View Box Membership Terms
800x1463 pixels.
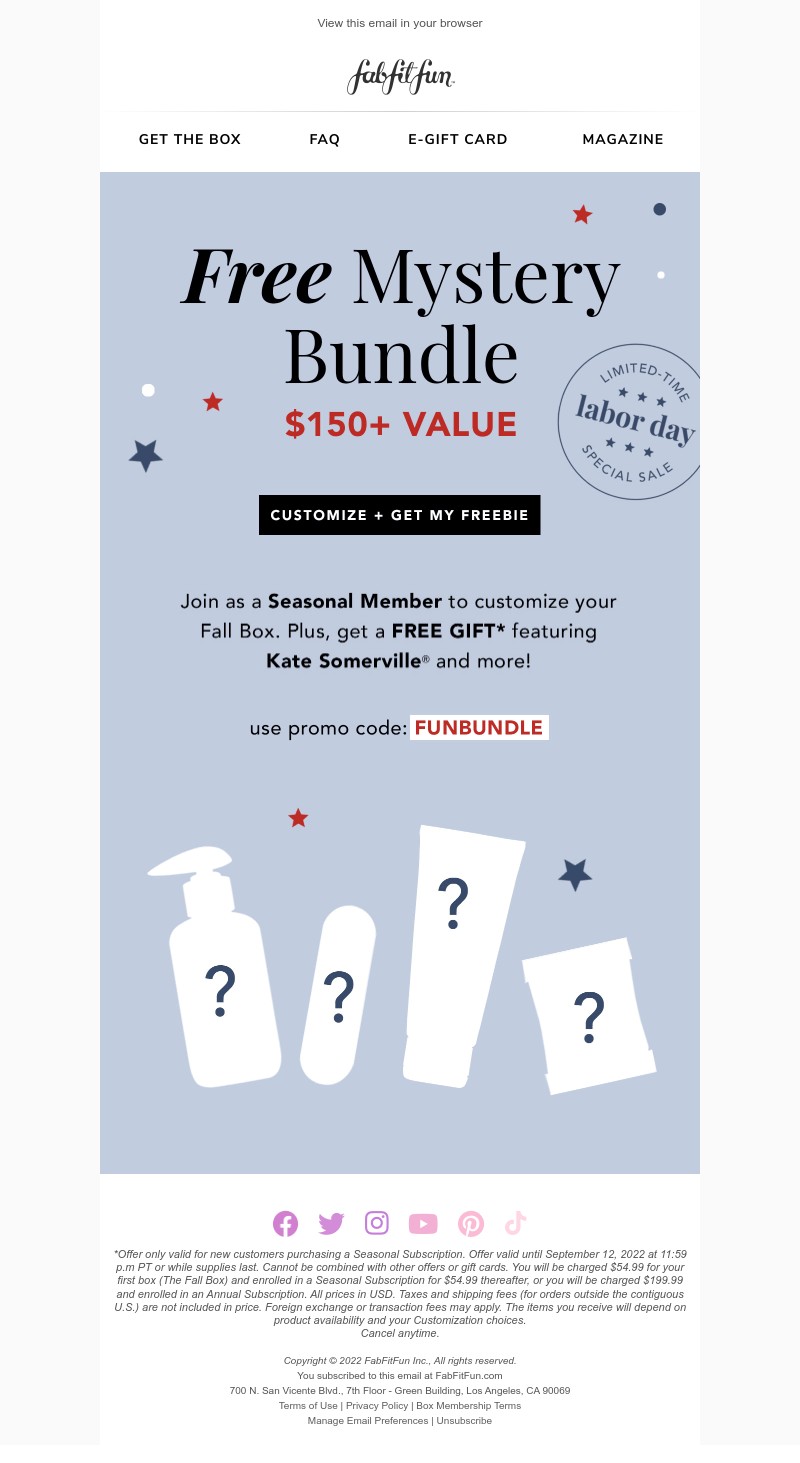tap(468, 1405)
